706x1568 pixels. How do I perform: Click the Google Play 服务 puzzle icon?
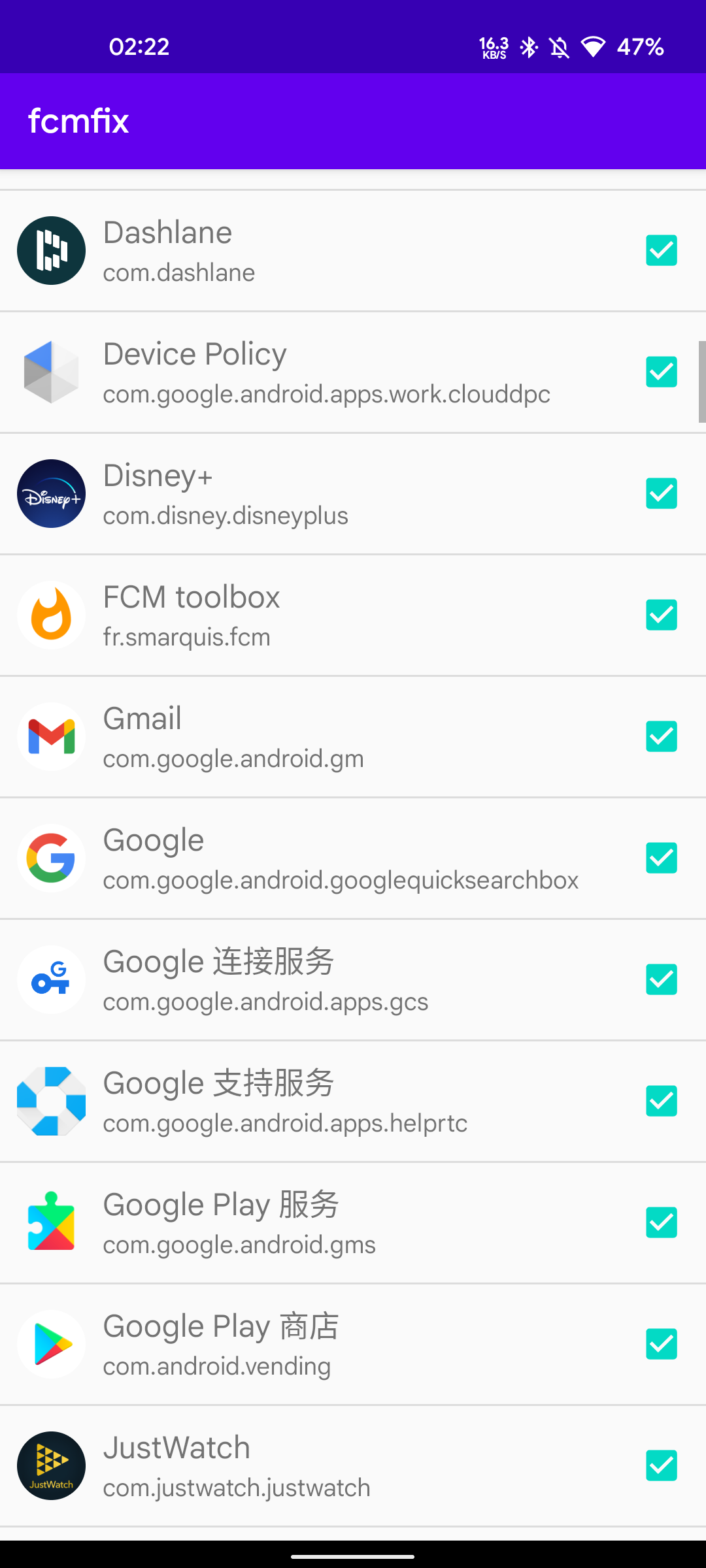[50, 1222]
